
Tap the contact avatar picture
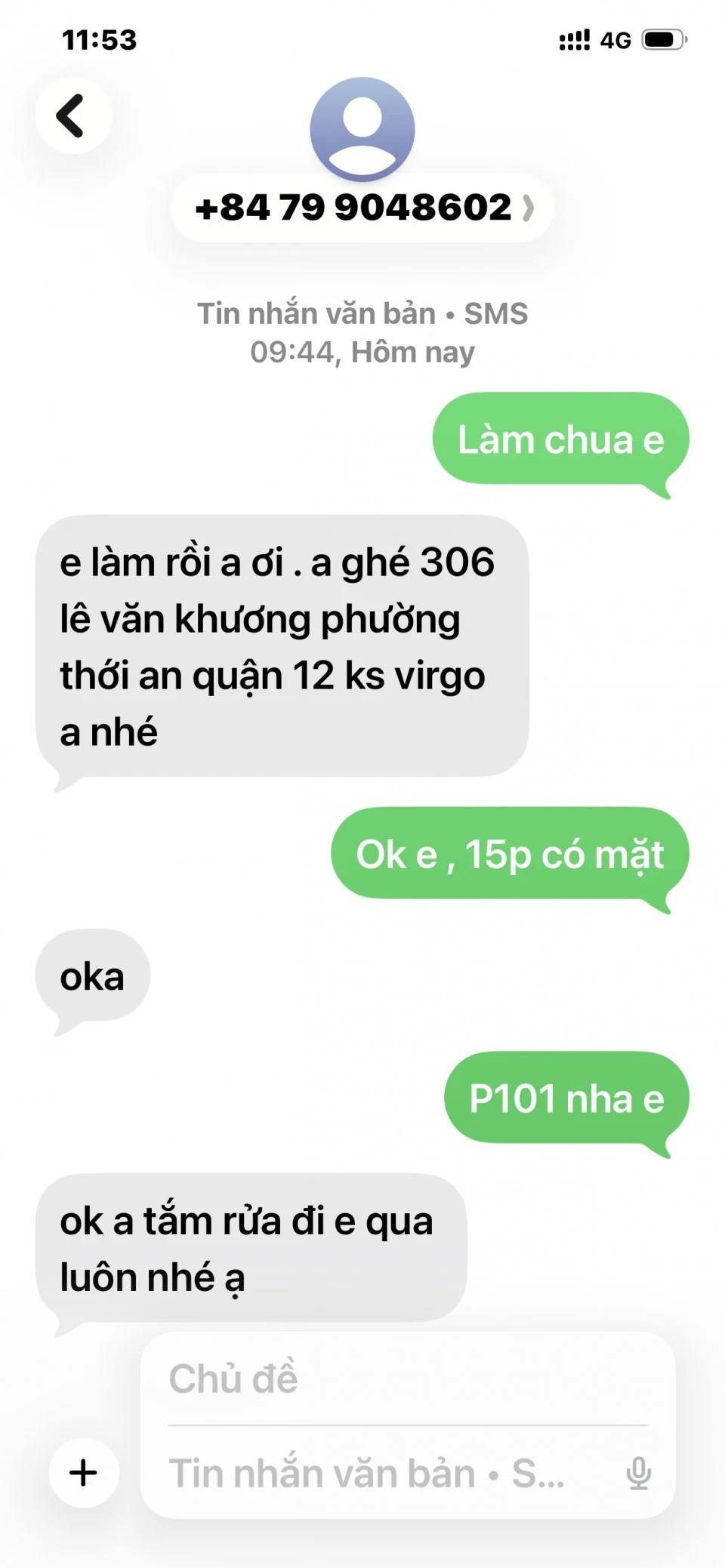[362, 129]
